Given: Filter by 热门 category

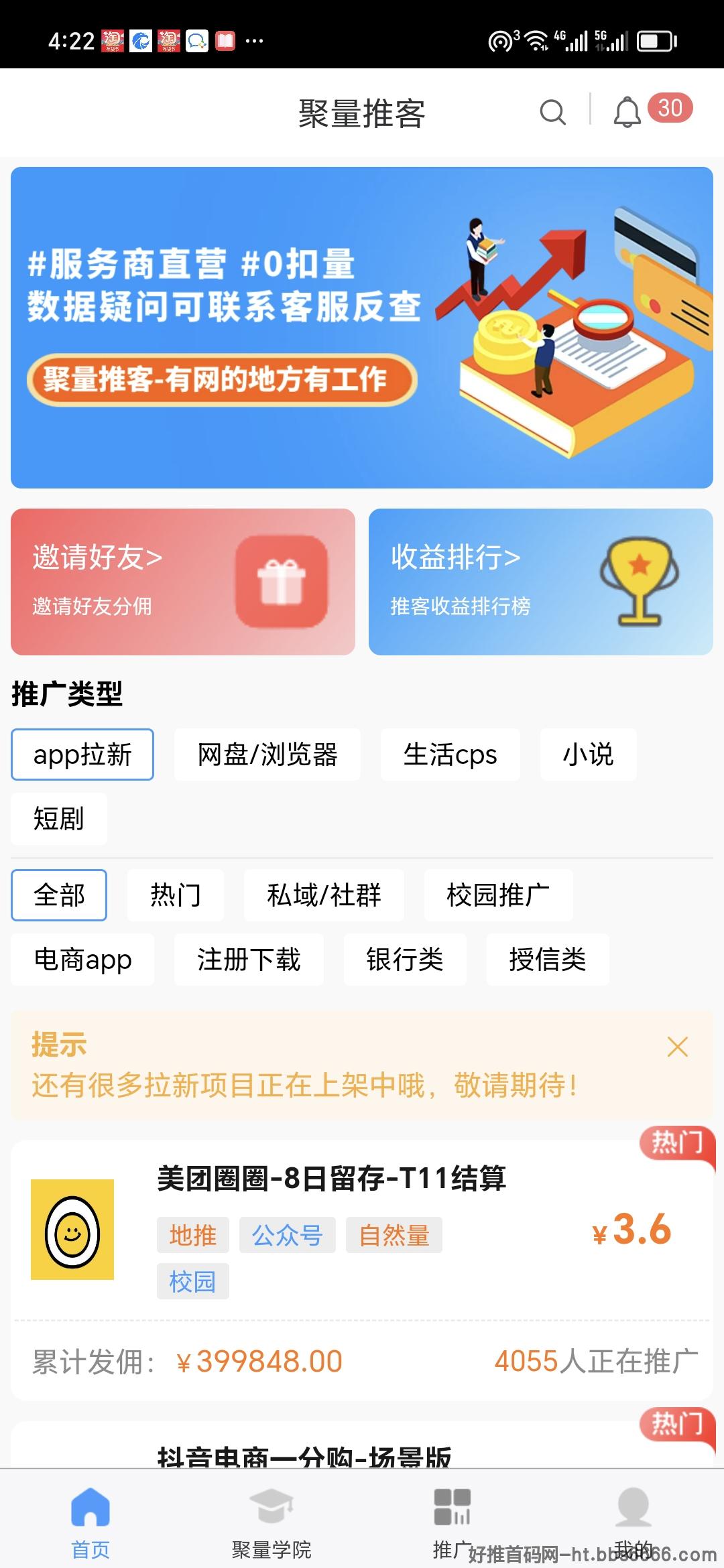Looking at the screenshot, I should click(x=176, y=895).
